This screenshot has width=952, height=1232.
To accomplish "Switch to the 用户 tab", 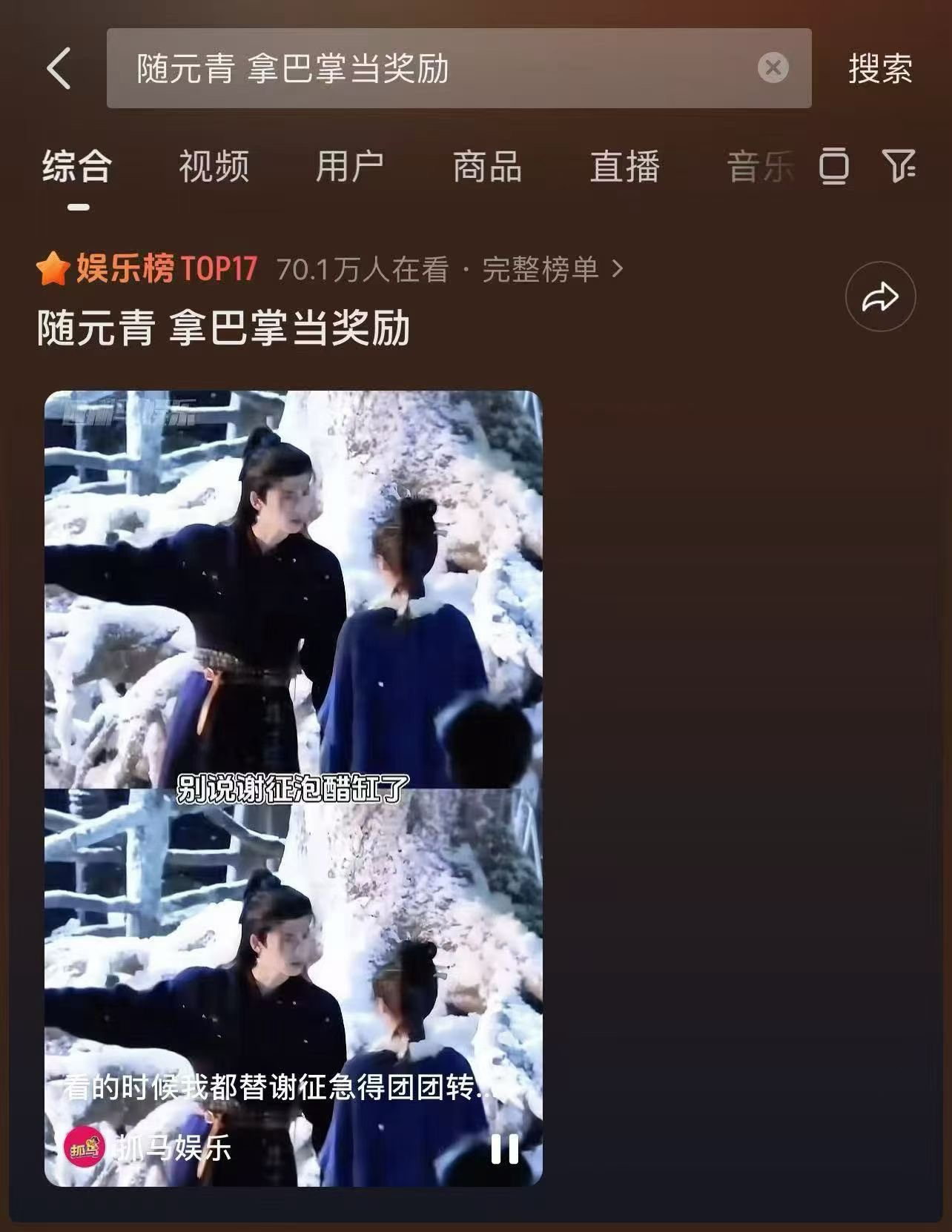I will click(350, 166).
